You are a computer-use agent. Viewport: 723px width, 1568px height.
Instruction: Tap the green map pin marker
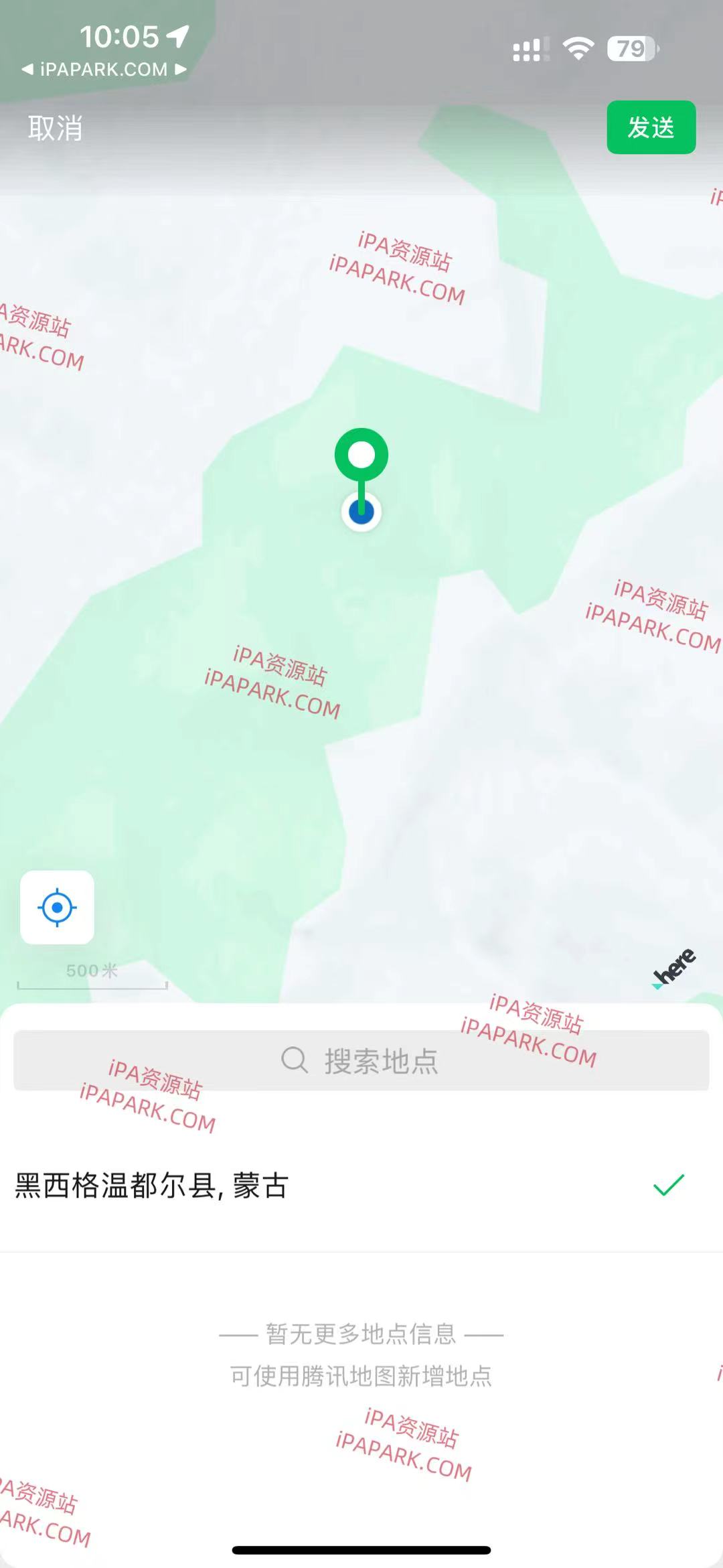point(361,454)
